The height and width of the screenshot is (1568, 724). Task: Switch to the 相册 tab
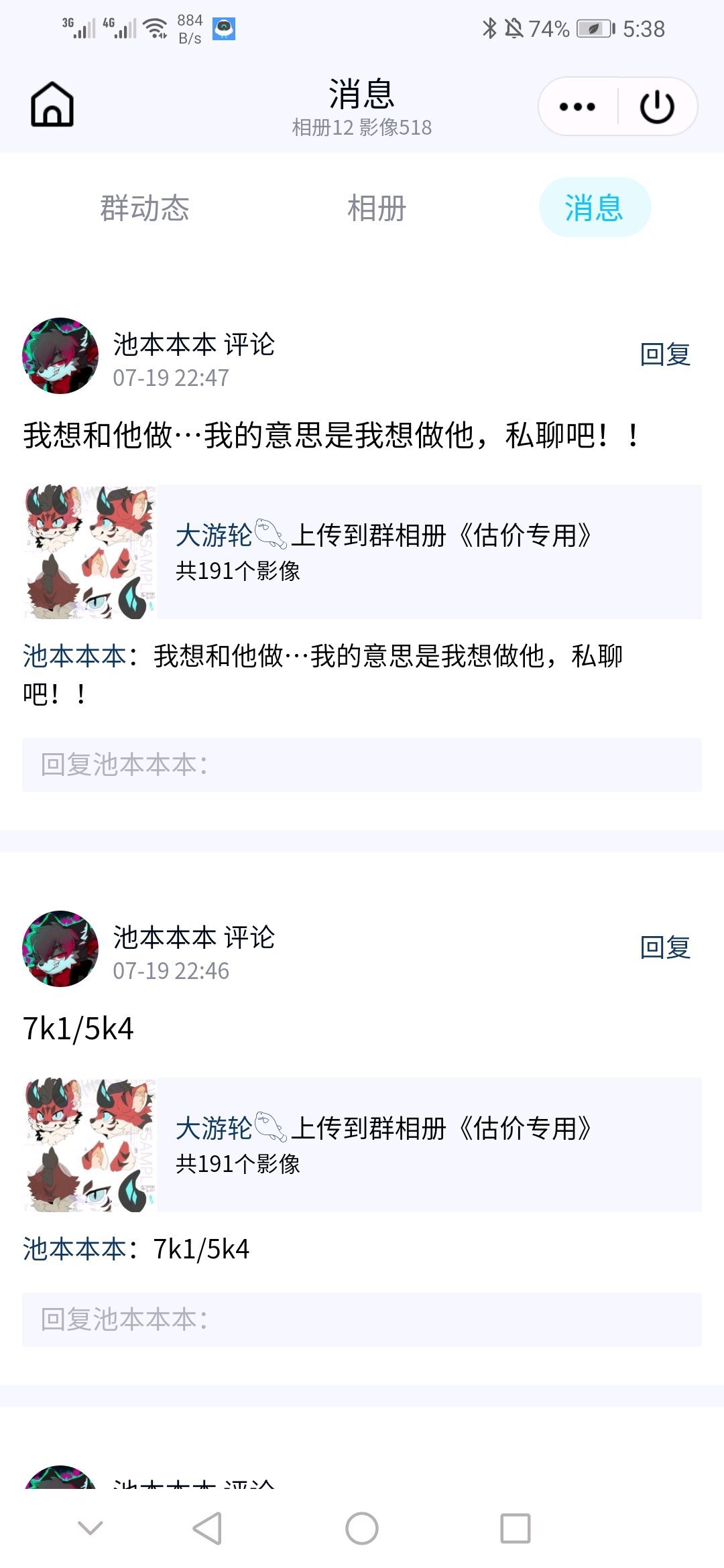(377, 208)
